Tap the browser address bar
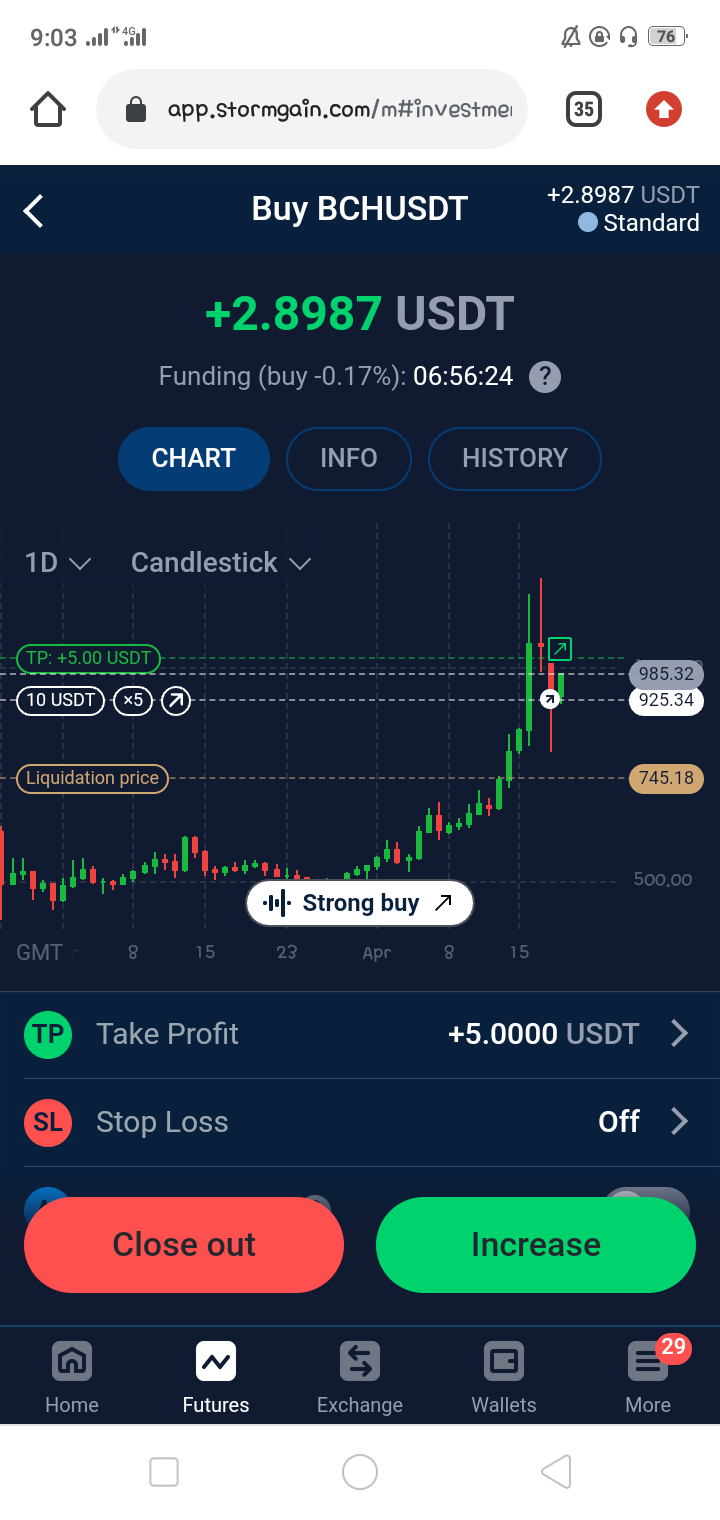The width and height of the screenshot is (720, 1520). click(312, 109)
